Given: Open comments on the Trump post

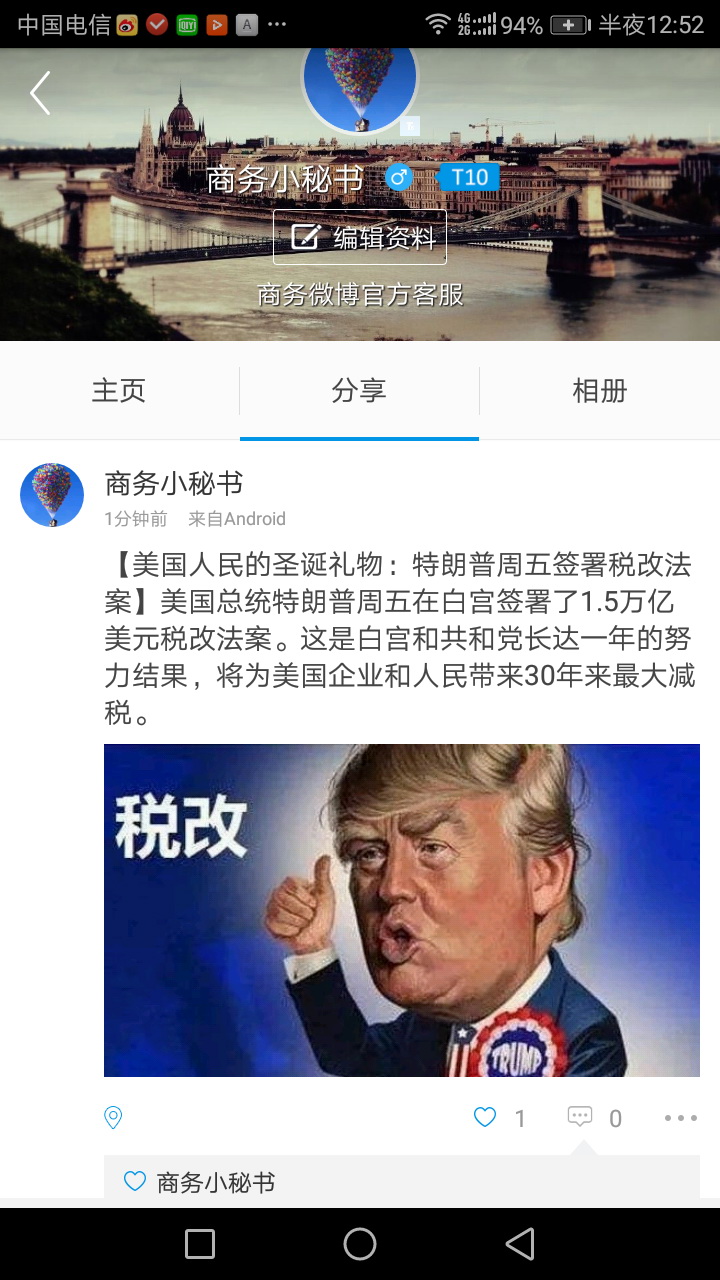Looking at the screenshot, I should [580, 1117].
